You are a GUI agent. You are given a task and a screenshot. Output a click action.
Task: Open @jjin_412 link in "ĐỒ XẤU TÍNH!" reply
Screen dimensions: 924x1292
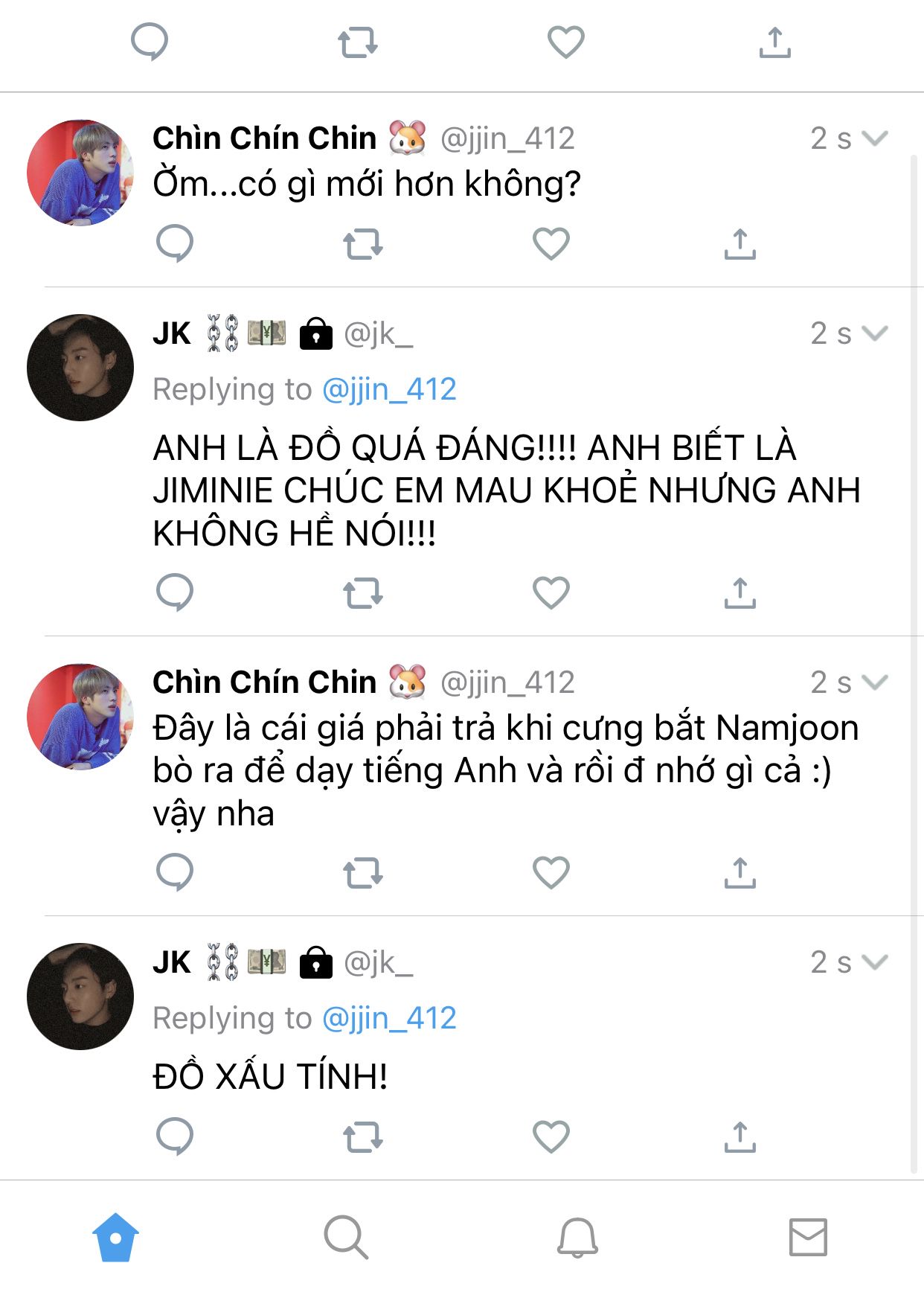pyautogui.click(x=389, y=1018)
